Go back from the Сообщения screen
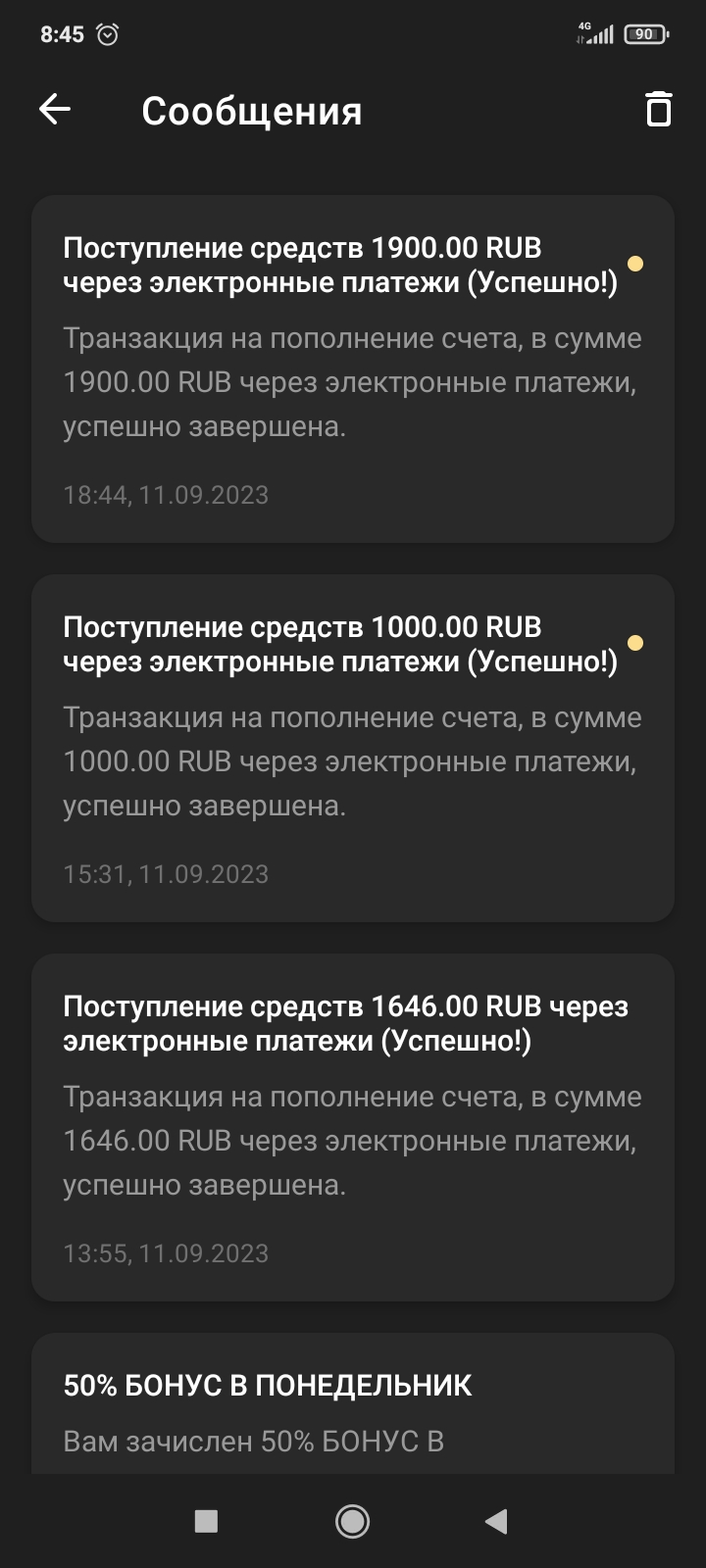Image resolution: width=706 pixels, height=1568 pixels. tap(55, 110)
